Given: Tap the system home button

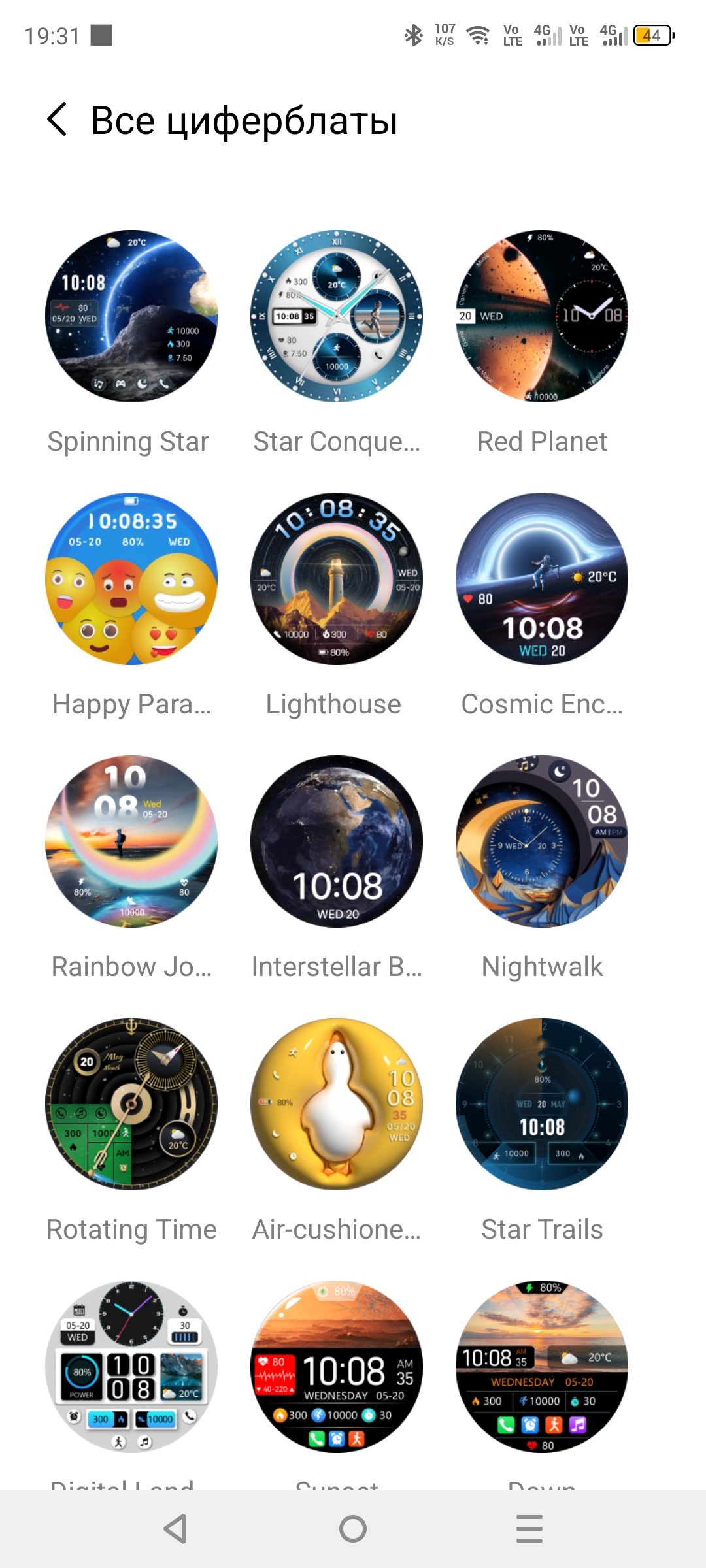Looking at the screenshot, I should tap(353, 1529).
